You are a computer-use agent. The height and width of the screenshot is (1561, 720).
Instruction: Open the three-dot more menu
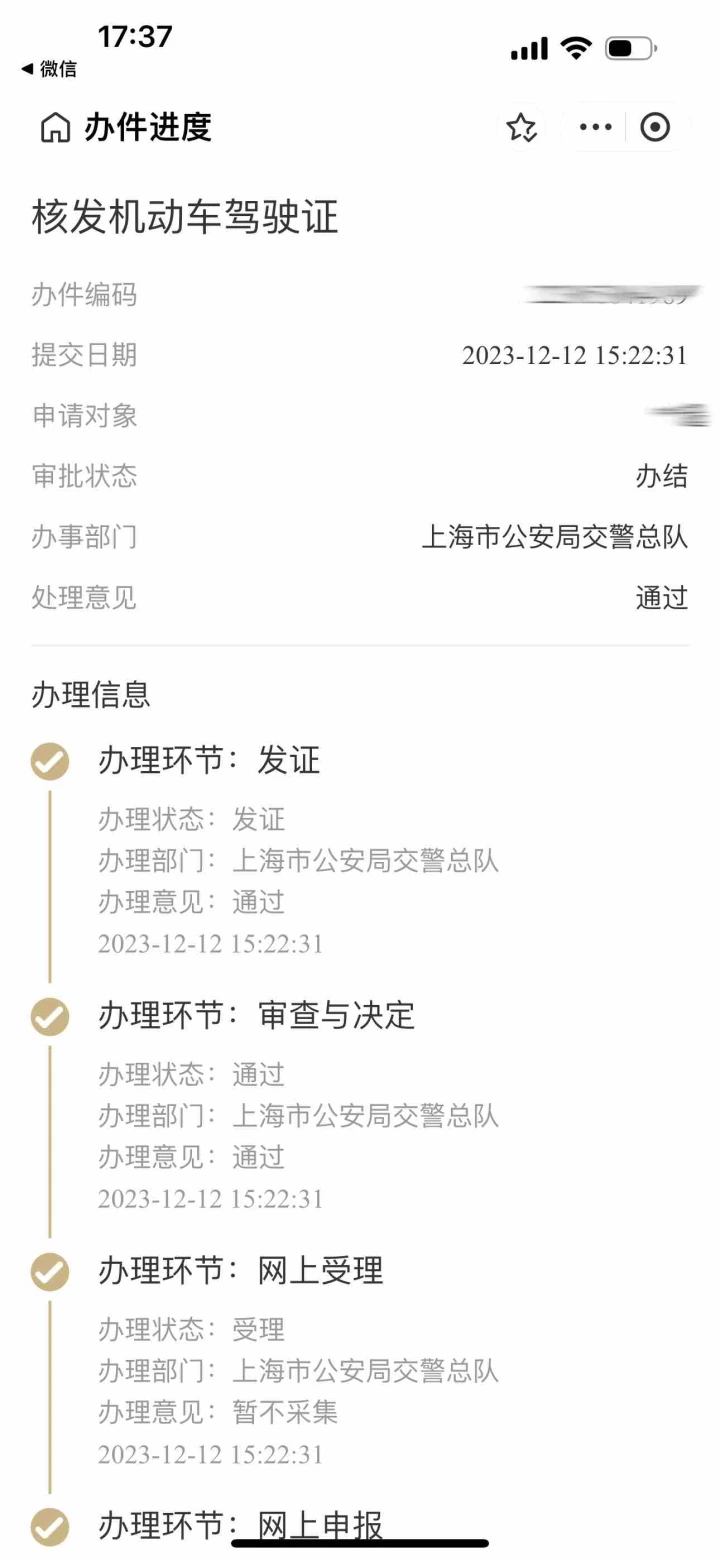coord(596,127)
